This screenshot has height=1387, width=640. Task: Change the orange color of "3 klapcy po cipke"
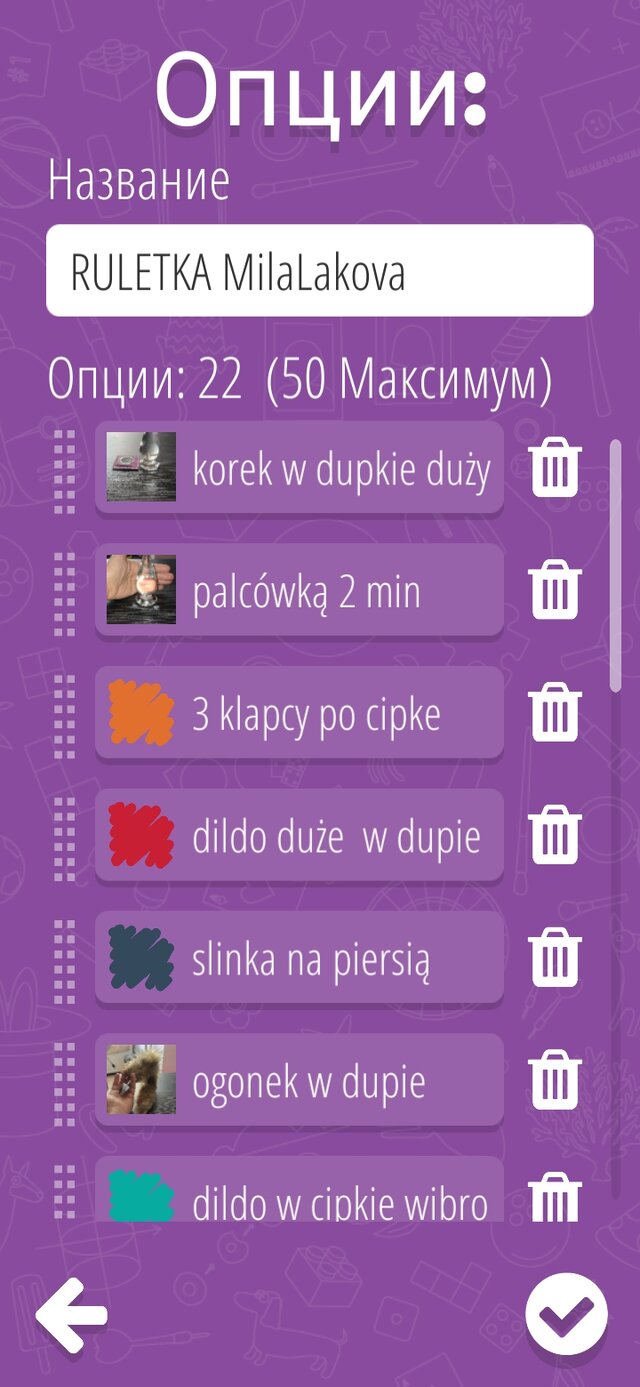141,713
